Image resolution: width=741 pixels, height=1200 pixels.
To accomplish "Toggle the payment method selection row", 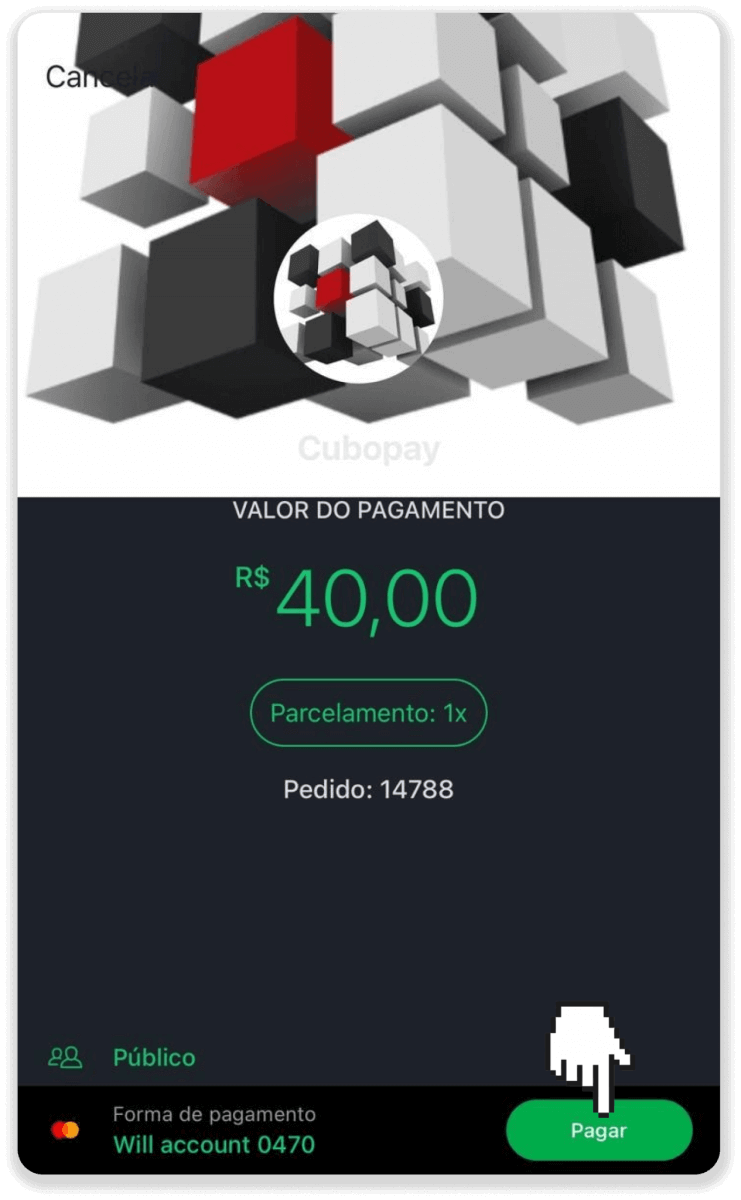I will pyautogui.click(x=213, y=1129).
